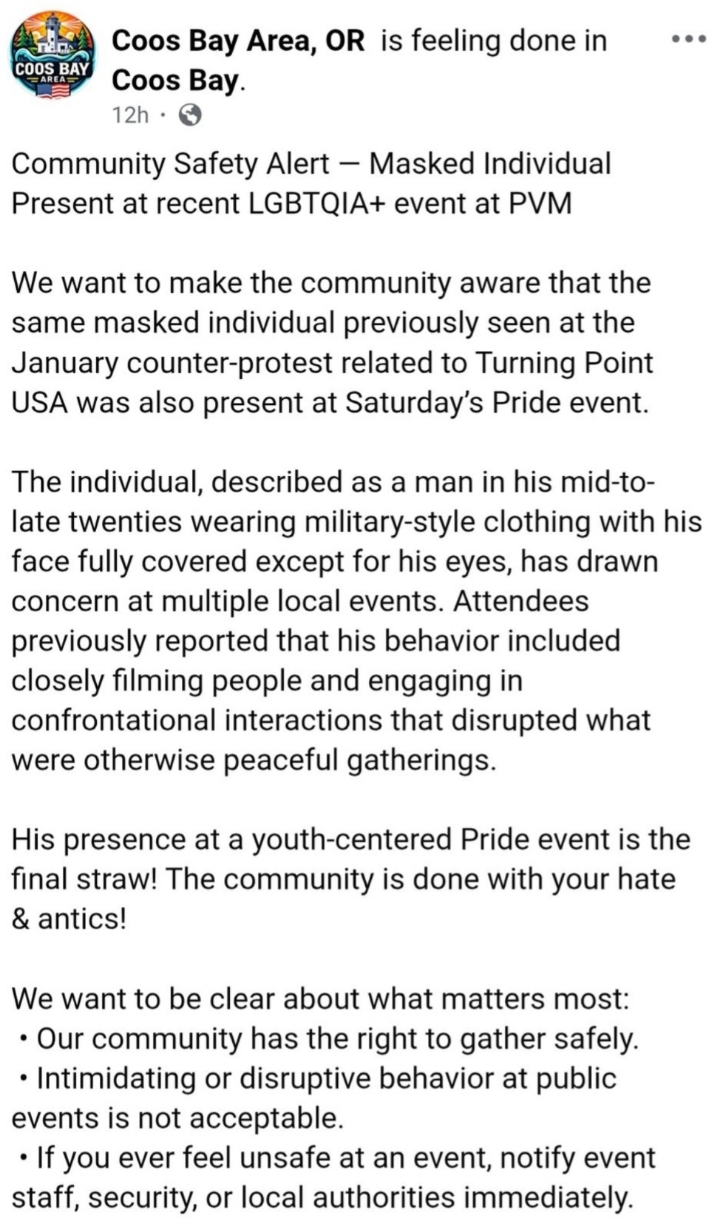Open the Coos Bay location link
Screen dimensions: 708x1221
[x=176, y=80]
